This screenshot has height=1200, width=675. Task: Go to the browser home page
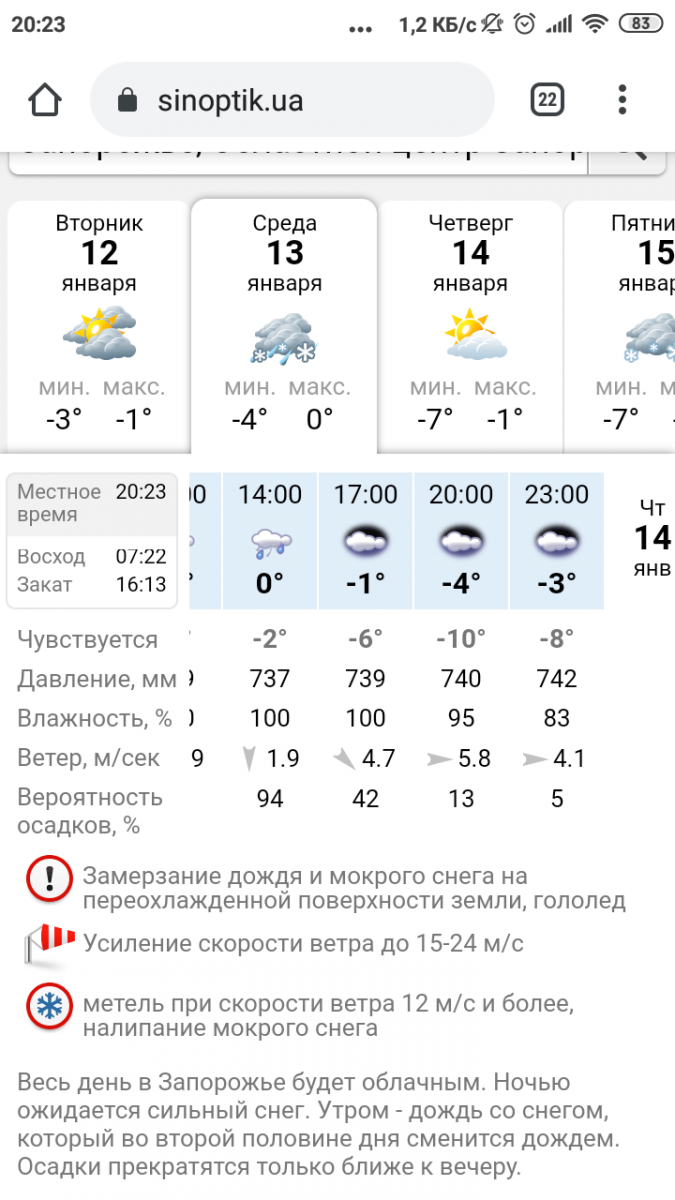pyautogui.click(x=45, y=100)
